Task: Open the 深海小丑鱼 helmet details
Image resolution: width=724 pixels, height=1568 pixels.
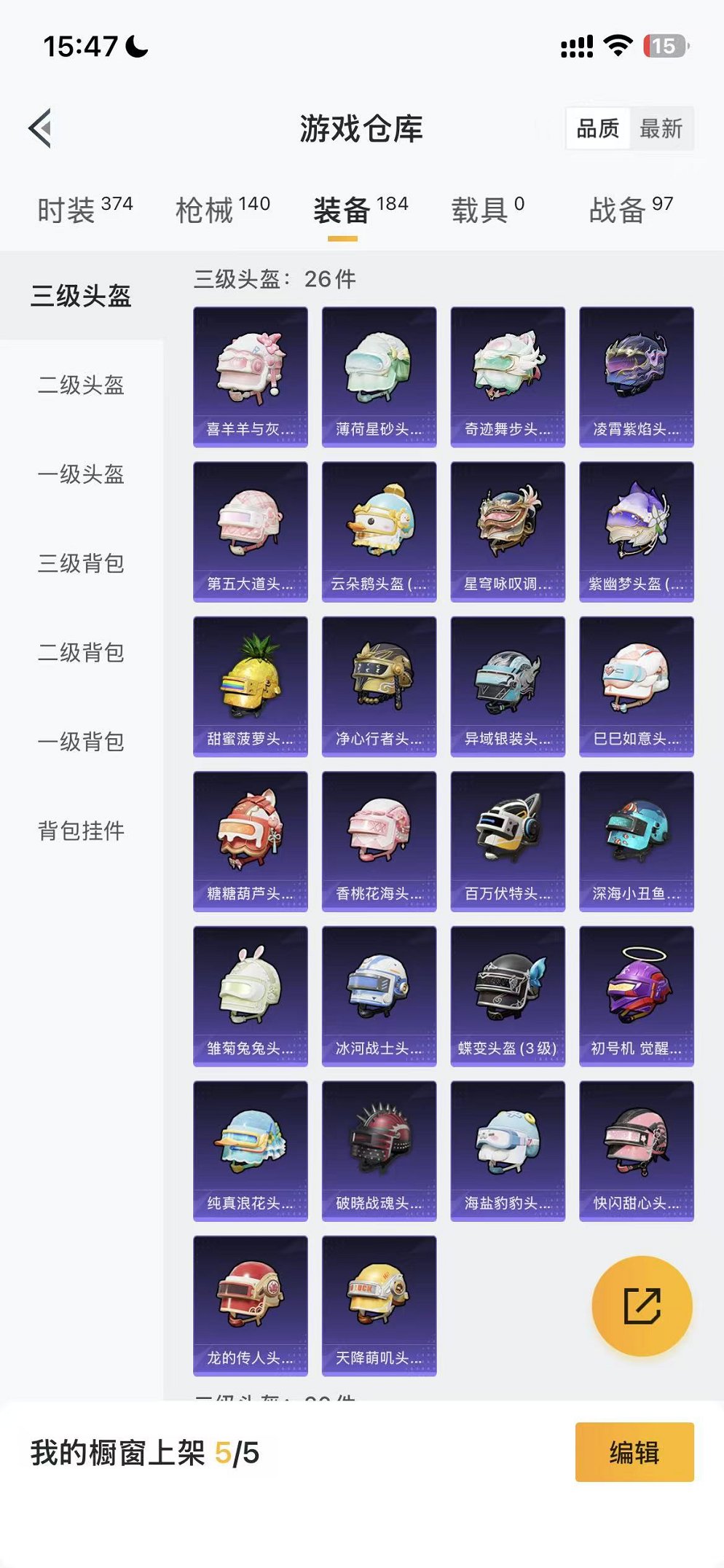Action: click(x=636, y=842)
